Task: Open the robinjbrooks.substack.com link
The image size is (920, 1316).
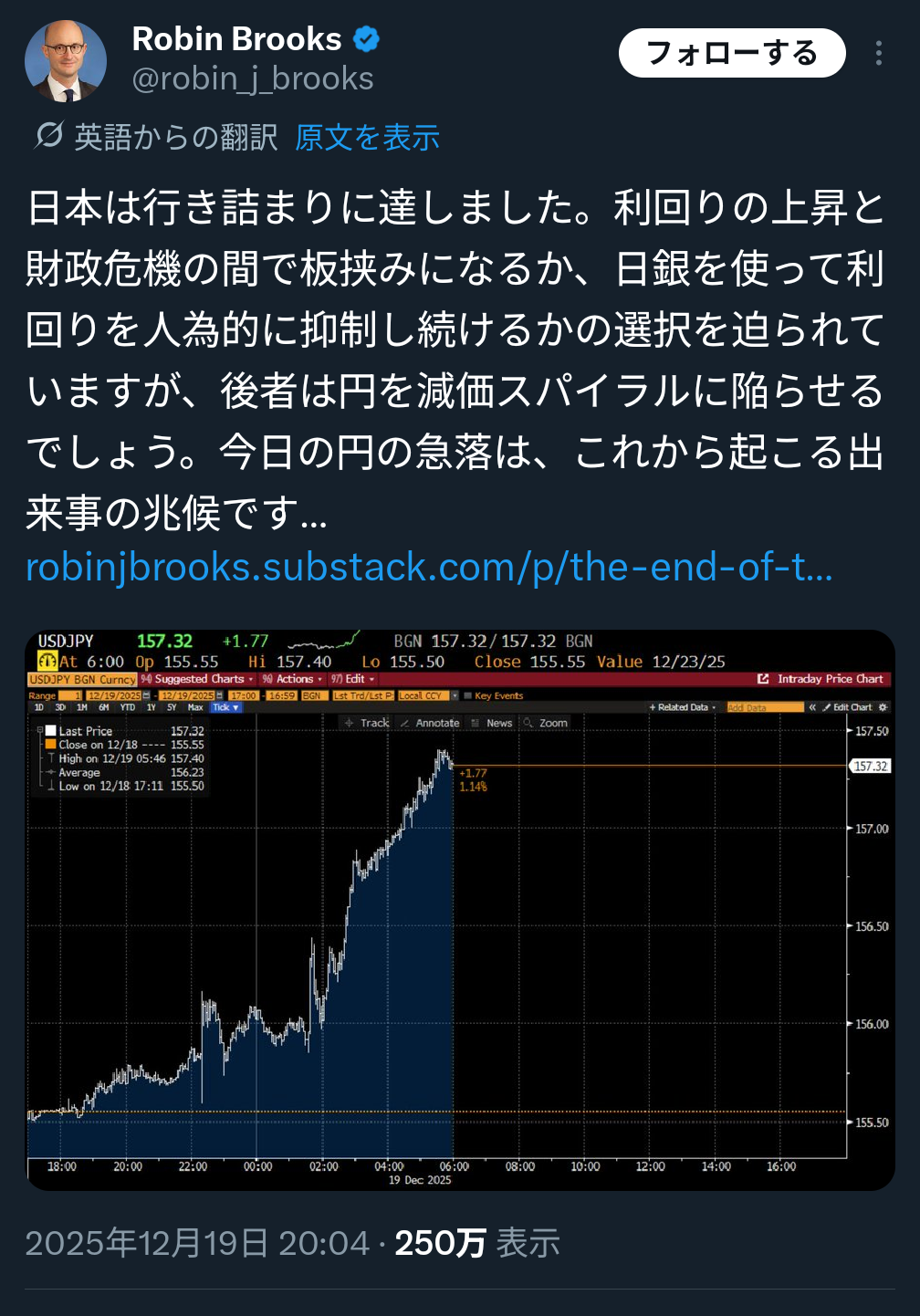Action: 430,568
